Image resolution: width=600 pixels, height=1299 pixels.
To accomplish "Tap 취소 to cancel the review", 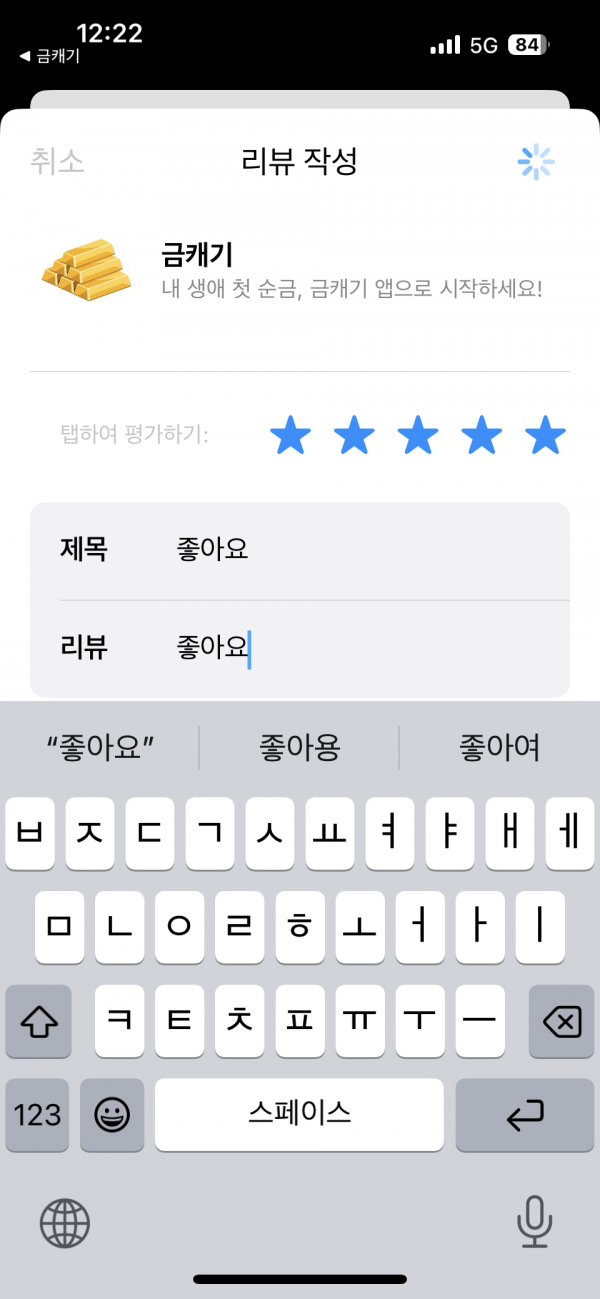I will [57, 161].
